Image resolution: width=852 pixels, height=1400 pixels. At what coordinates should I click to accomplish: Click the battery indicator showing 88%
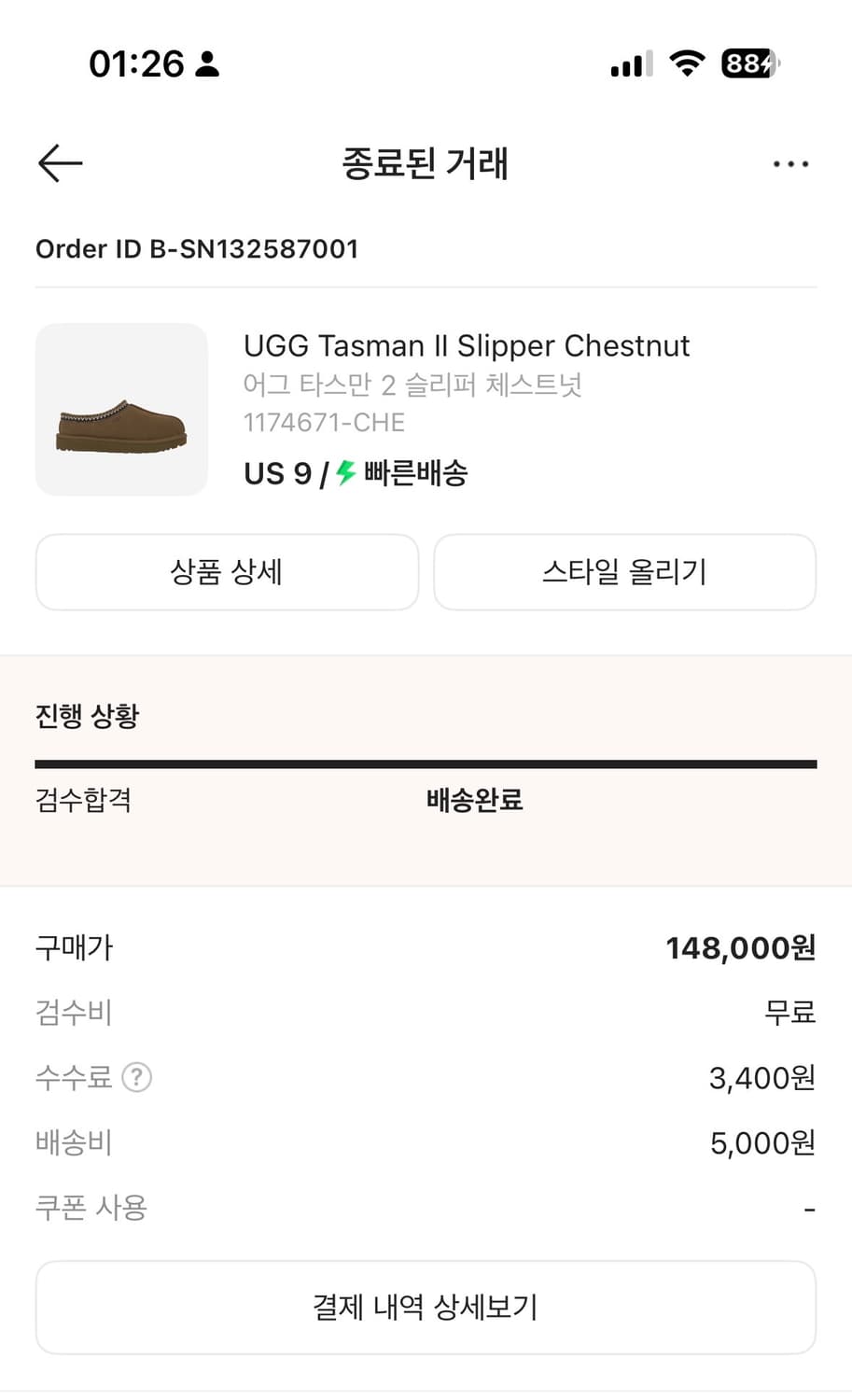(746, 63)
